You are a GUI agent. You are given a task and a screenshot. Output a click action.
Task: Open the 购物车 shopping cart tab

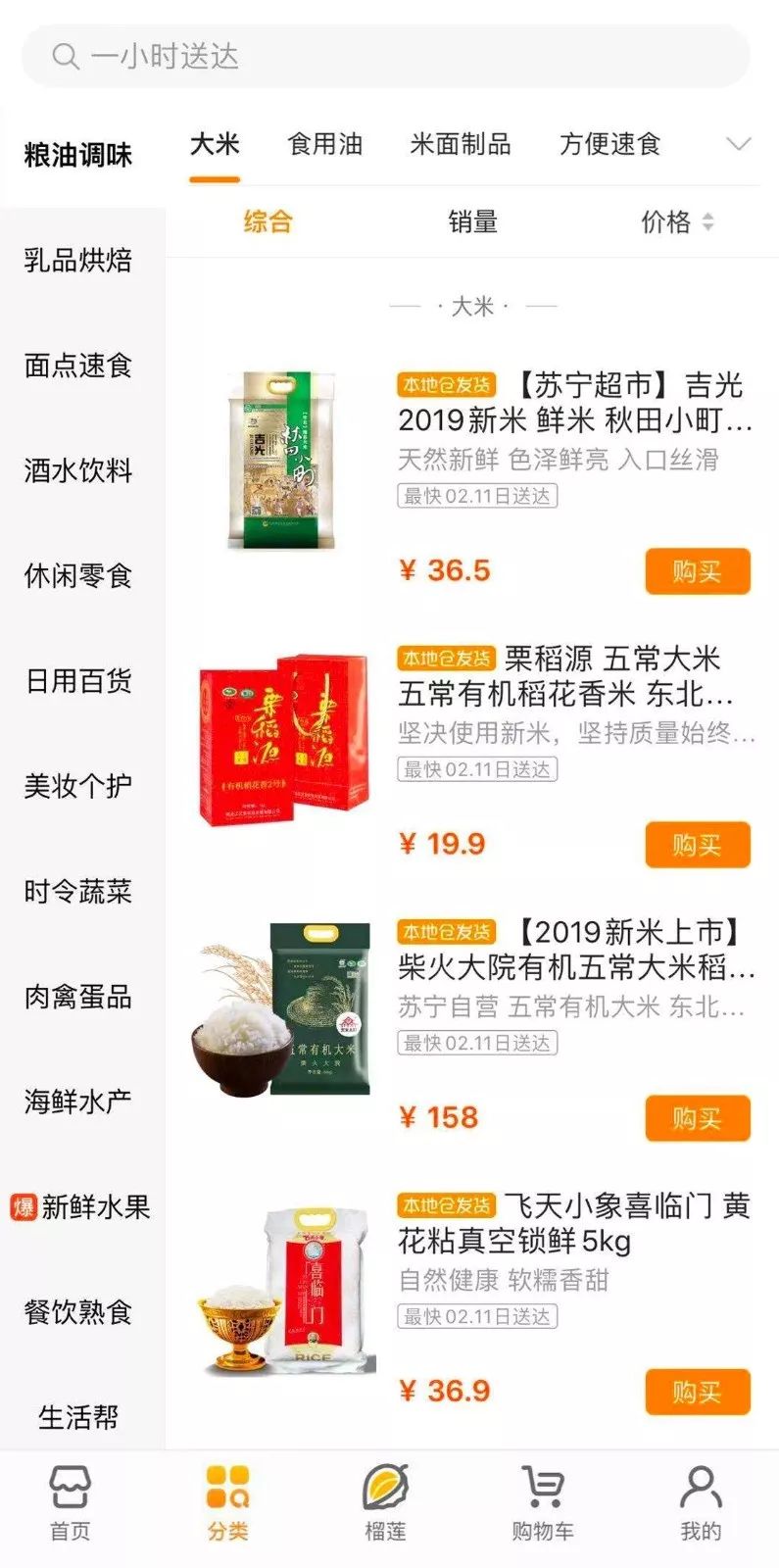pyautogui.click(x=542, y=1504)
